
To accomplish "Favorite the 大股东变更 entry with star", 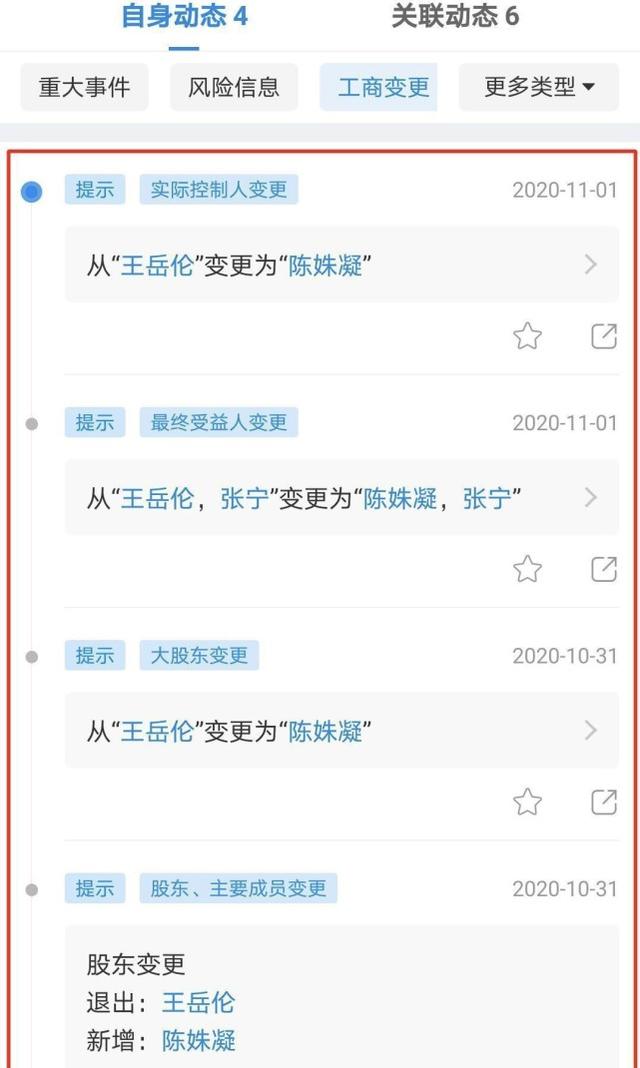I will pos(527,802).
